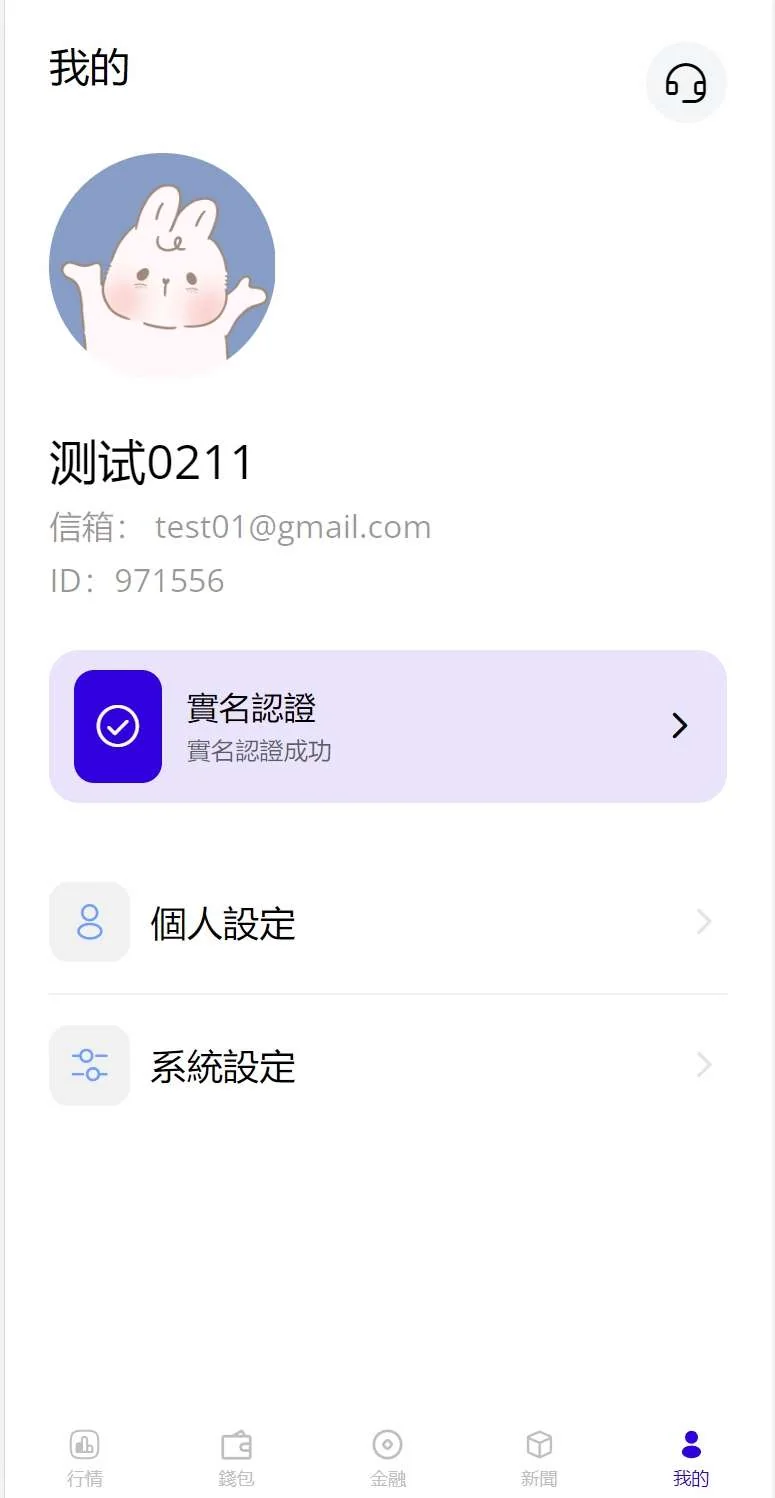Select the 我的 tab

coord(690,1458)
